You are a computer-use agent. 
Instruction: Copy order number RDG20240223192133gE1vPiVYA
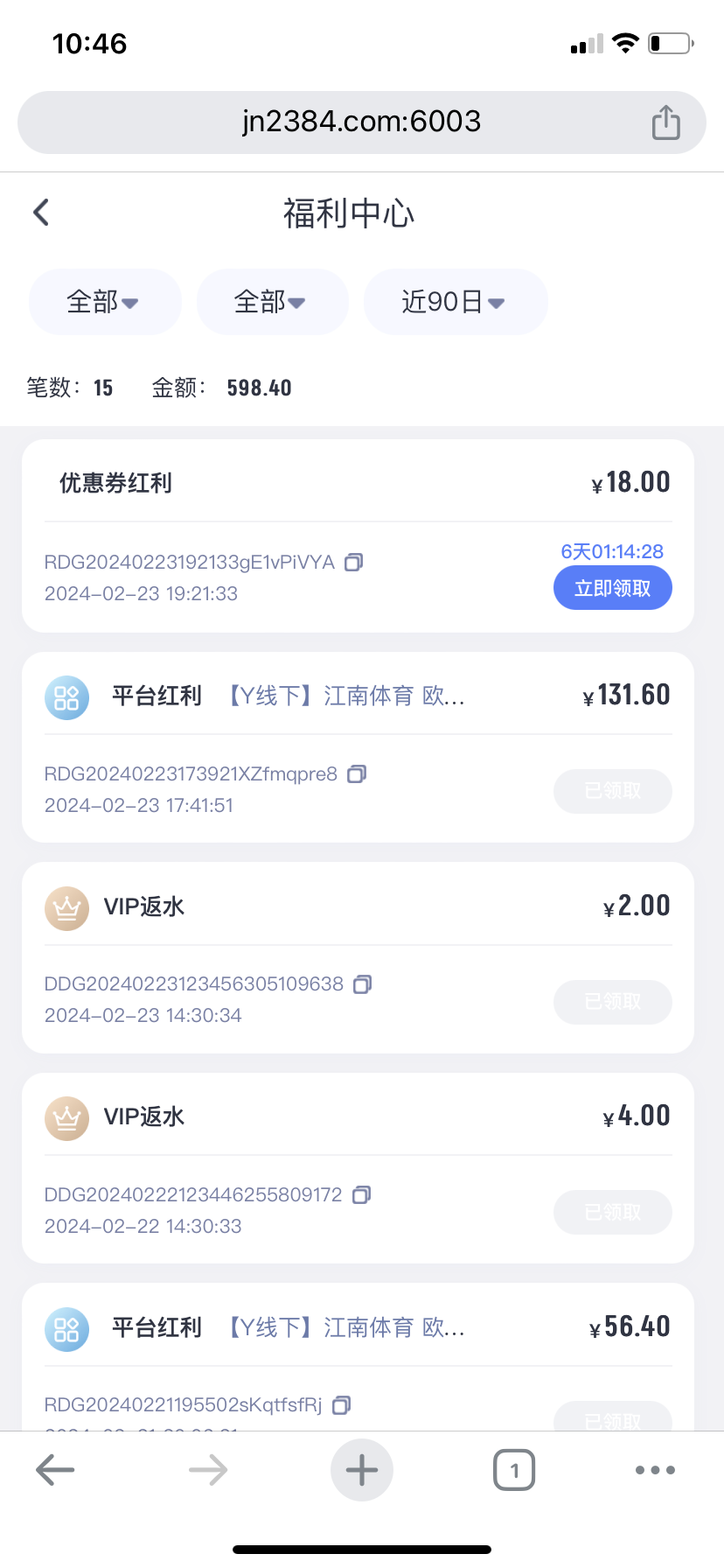(353, 563)
